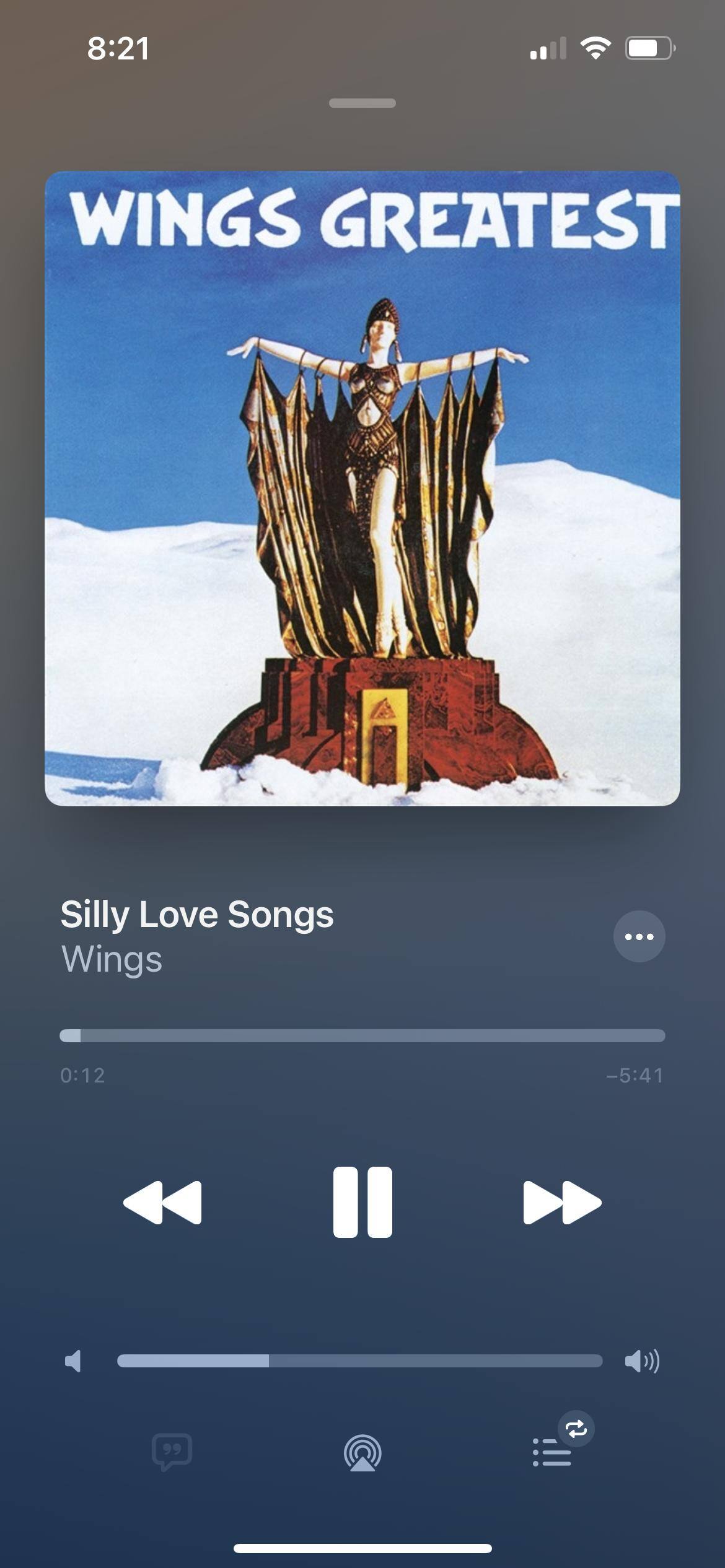Pause Silly Love Songs playback

(x=362, y=1202)
